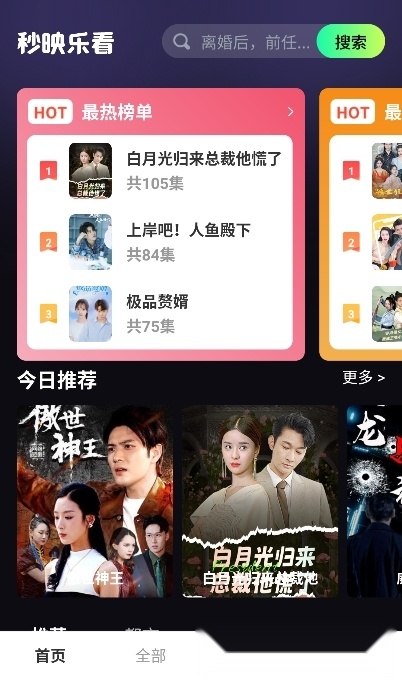The width and height of the screenshot is (402, 685).
Task: Switch to the 全部 tab
Action: click(151, 656)
